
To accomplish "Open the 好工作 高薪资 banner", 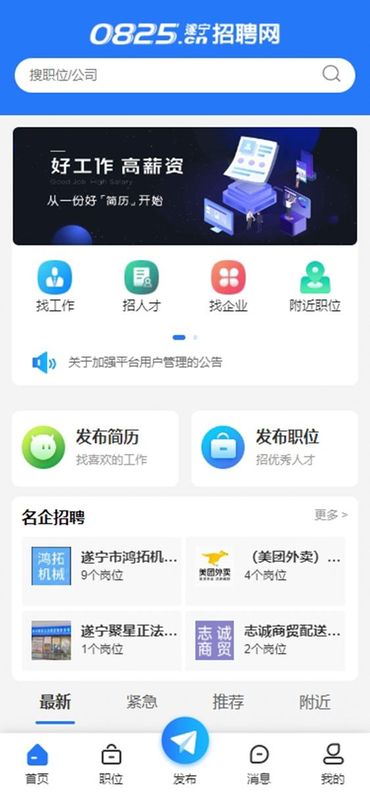I will tap(185, 186).
